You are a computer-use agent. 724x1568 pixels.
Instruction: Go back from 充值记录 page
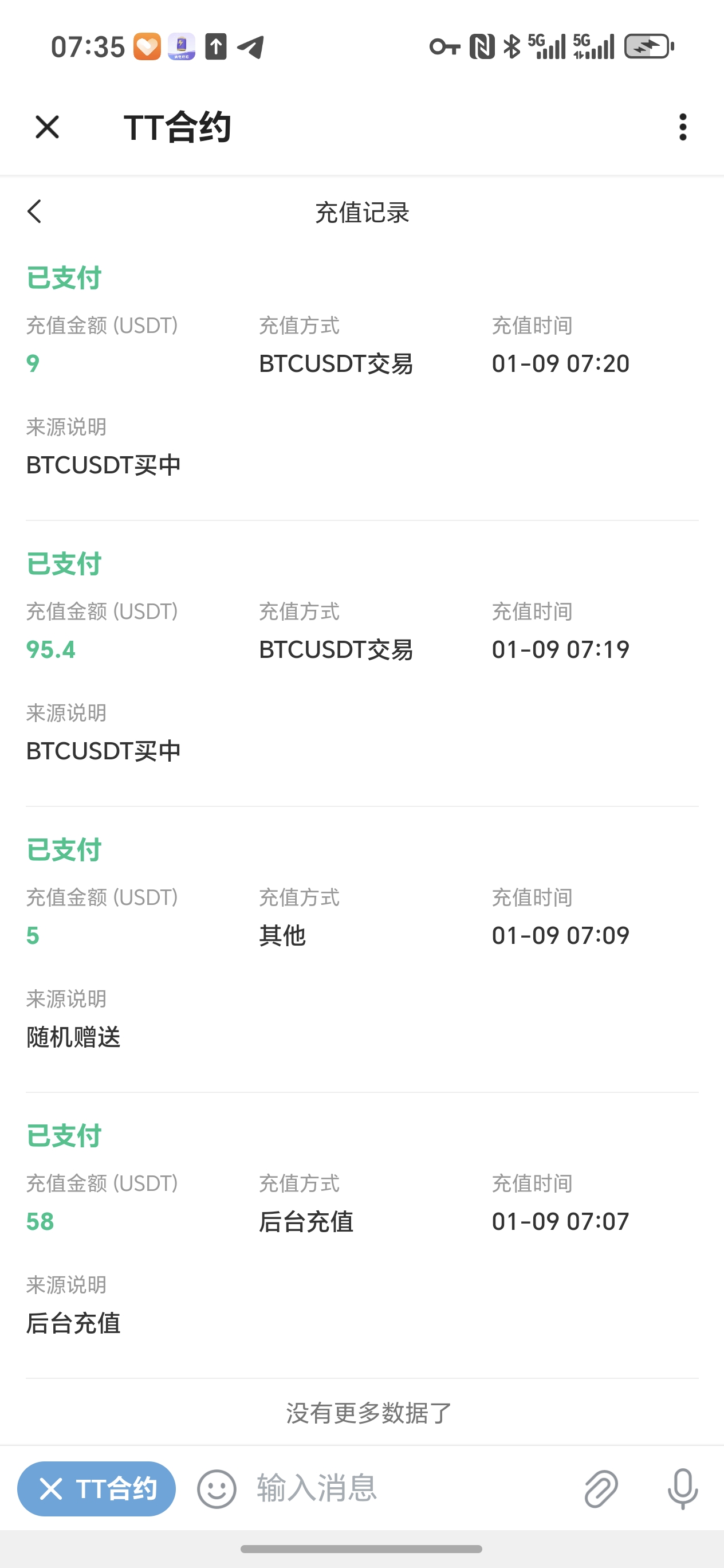35,212
